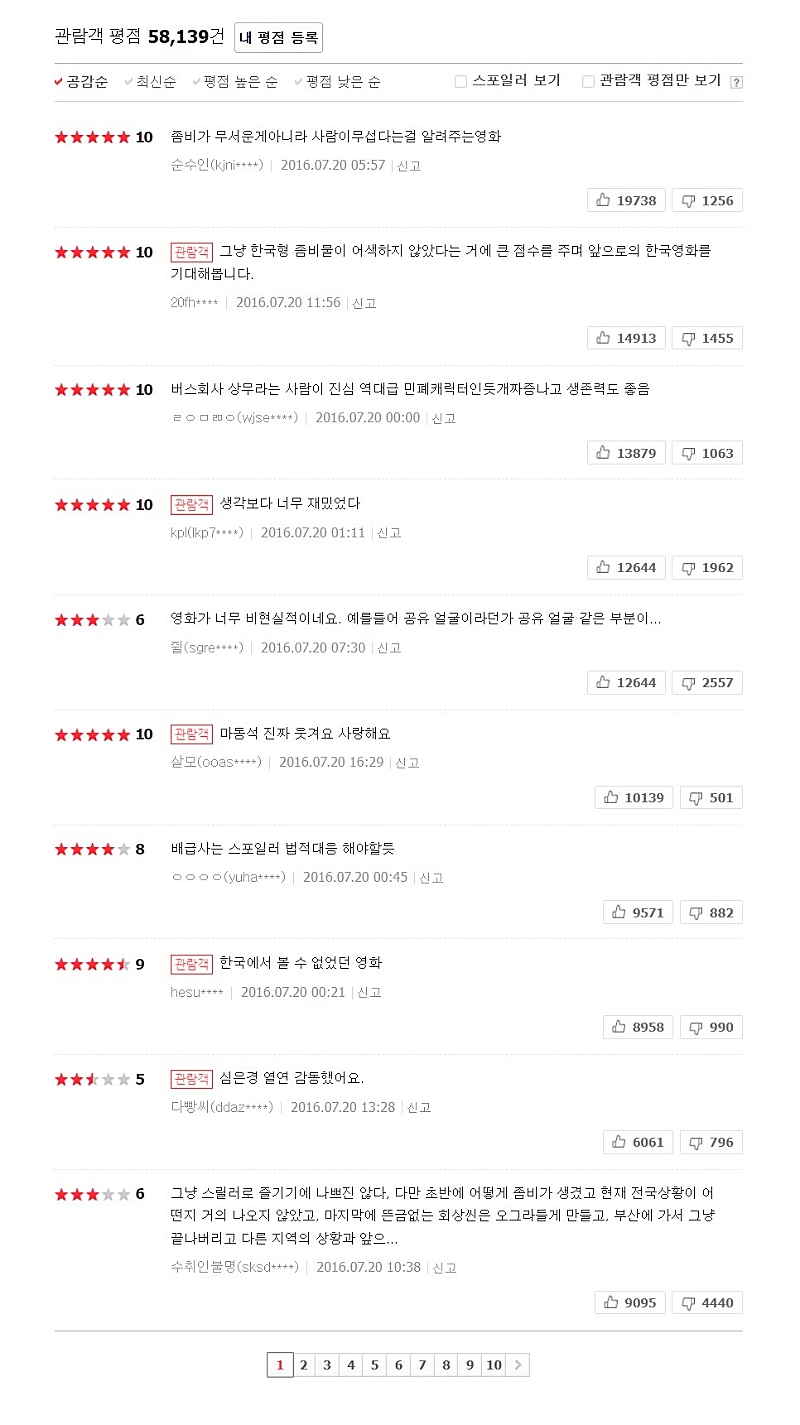Dislike the review with 4440 downvotes

point(707,1303)
